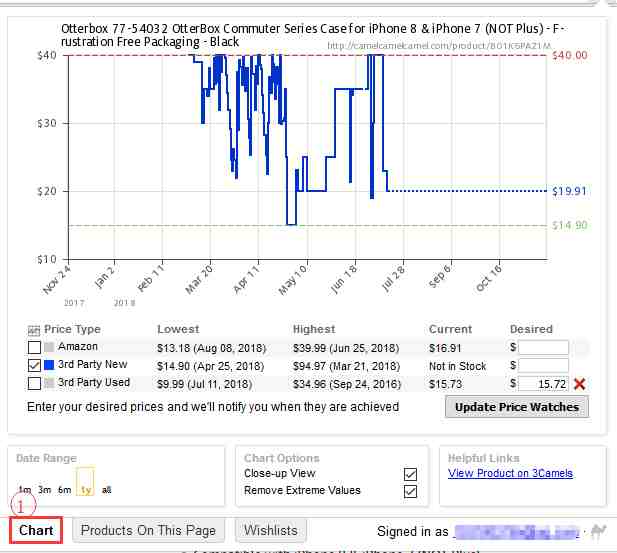This screenshot has height=553, width=617.
Task: Open the Products On This Page tab
Action: 147,530
